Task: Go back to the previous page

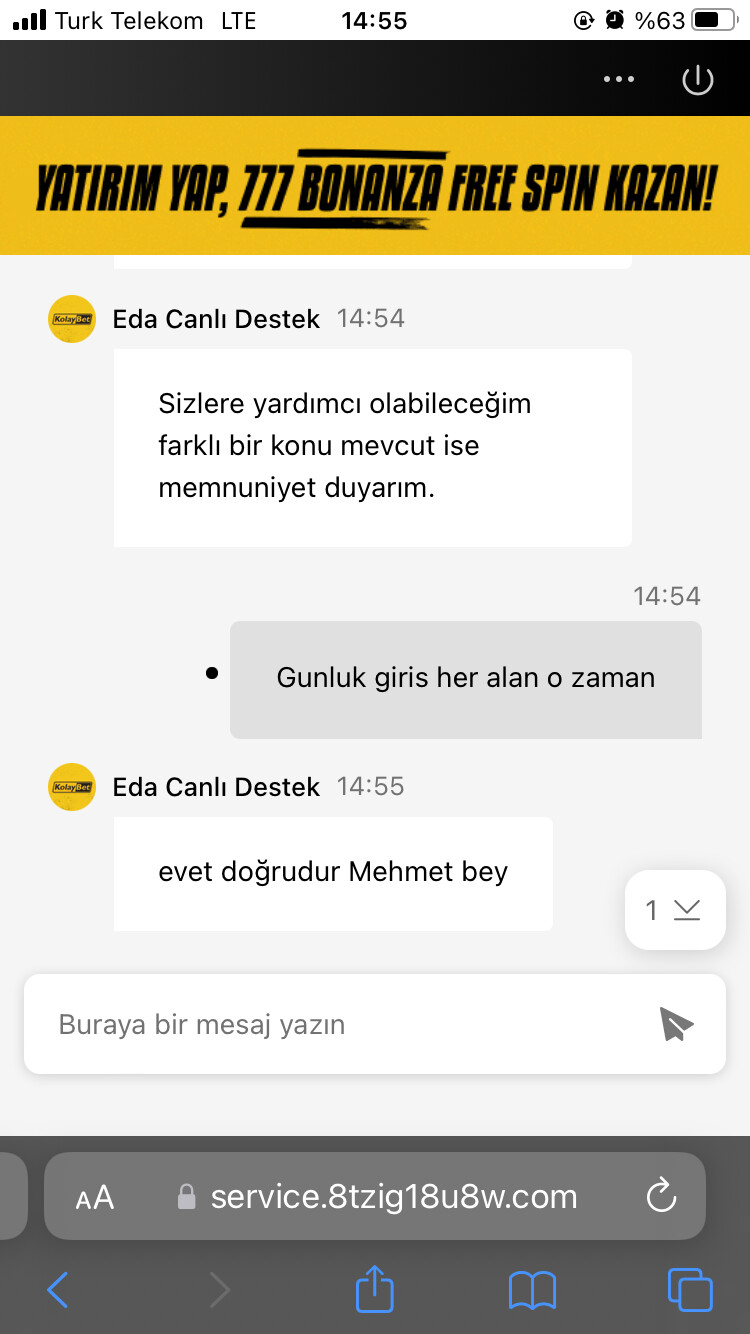Action: pos(58,1289)
